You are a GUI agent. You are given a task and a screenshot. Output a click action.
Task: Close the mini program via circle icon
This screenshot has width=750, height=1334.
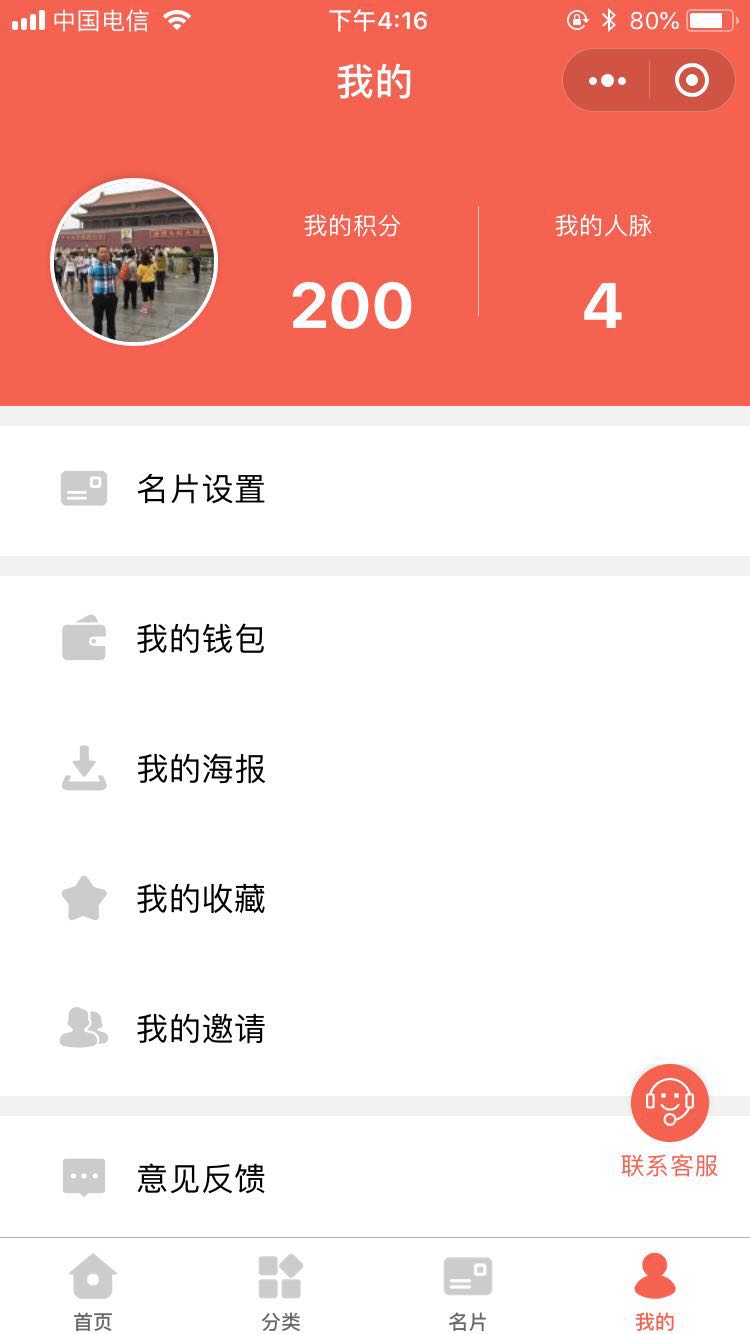click(x=692, y=80)
